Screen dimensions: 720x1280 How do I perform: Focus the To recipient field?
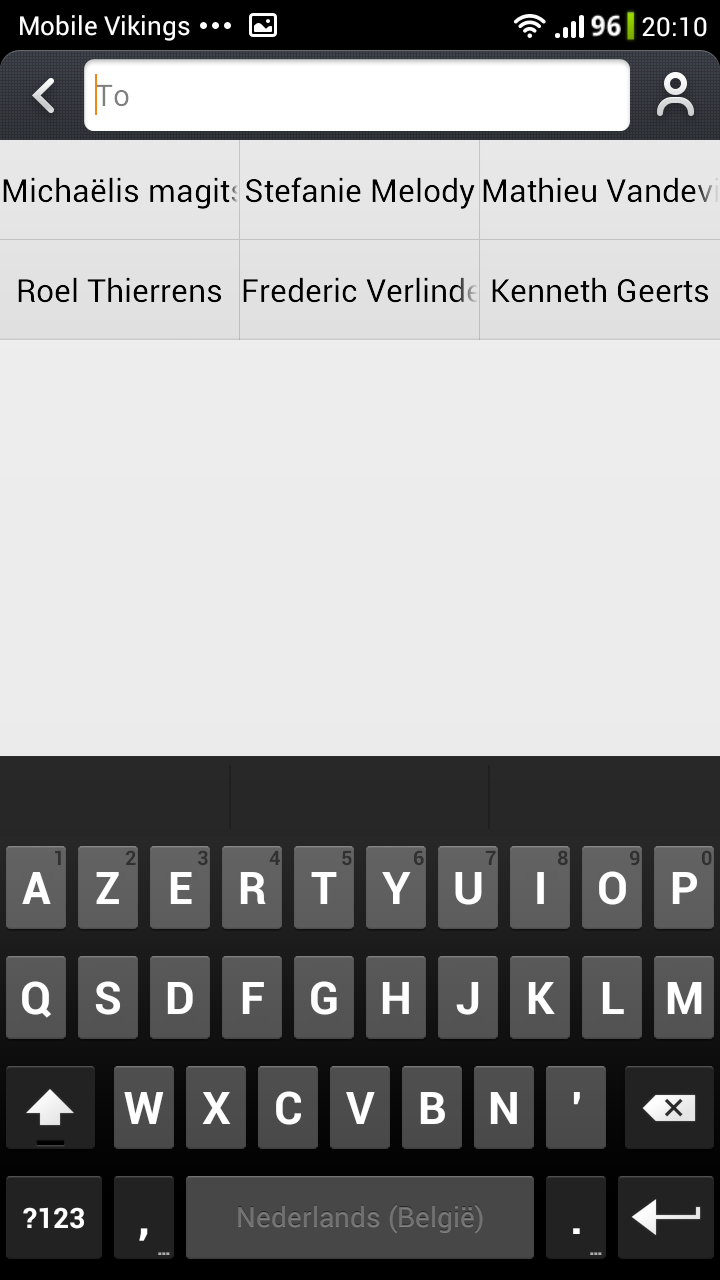tap(357, 96)
